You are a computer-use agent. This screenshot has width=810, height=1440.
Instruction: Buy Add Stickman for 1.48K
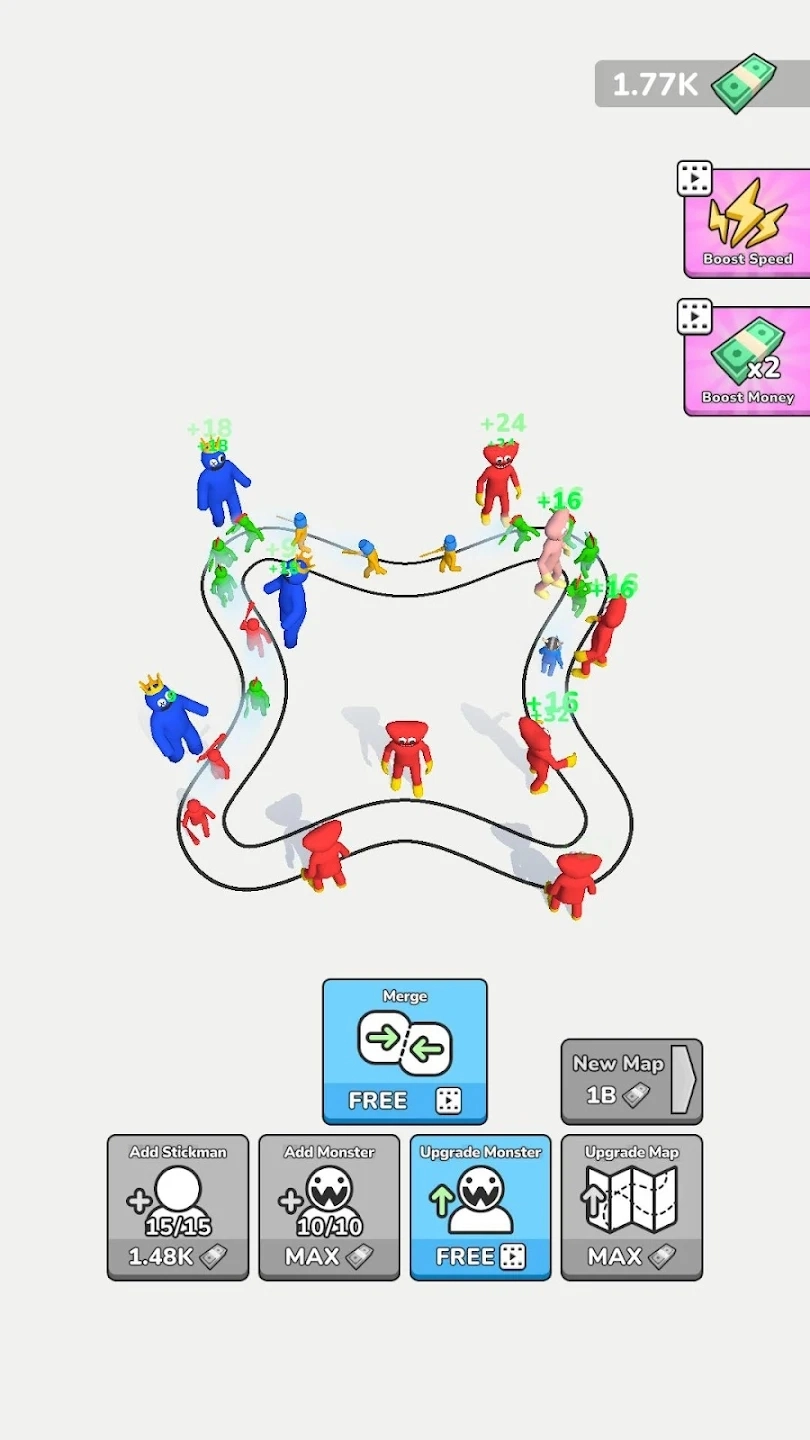(178, 1207)
